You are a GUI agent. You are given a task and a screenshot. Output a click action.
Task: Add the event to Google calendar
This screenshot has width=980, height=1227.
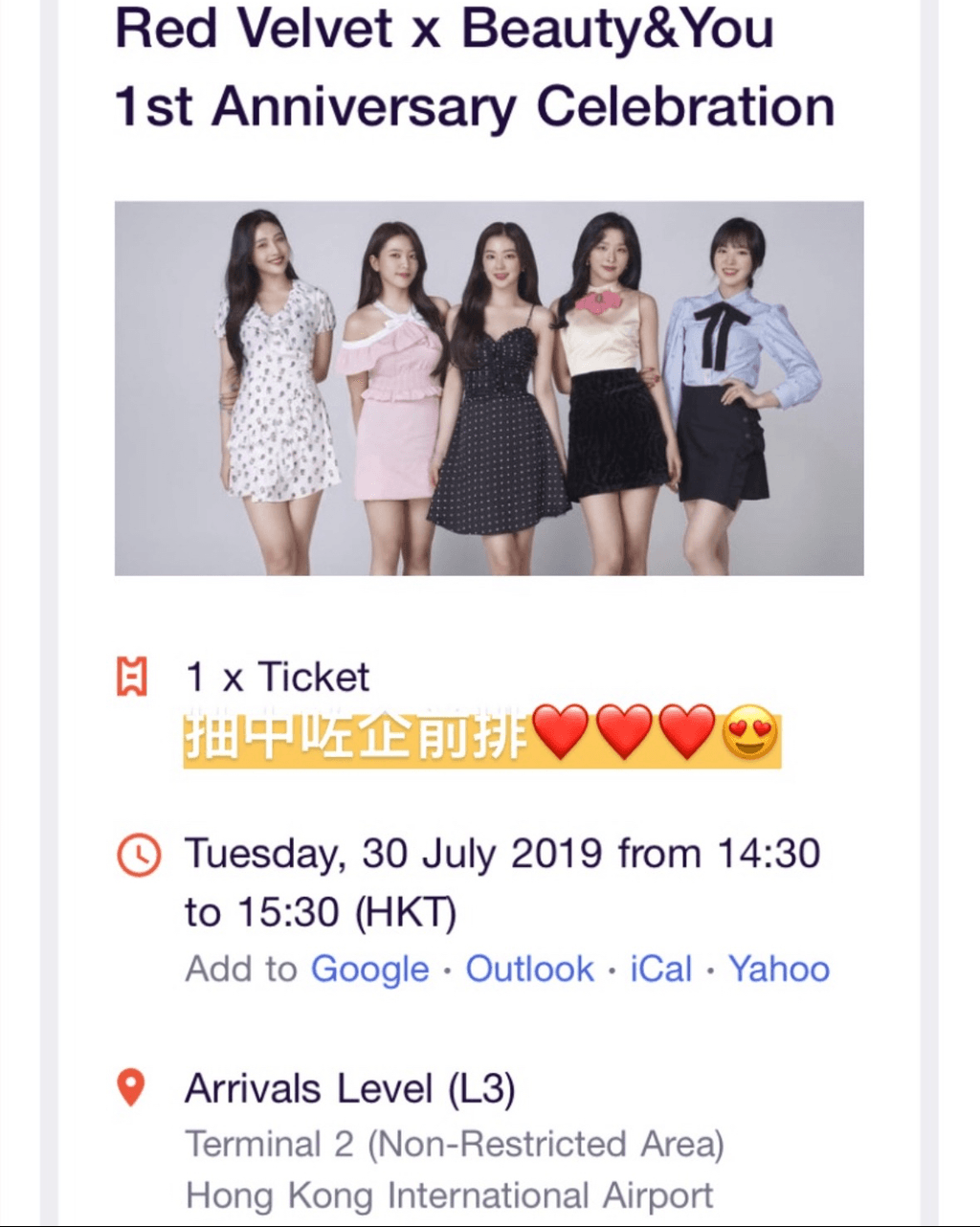369,969
